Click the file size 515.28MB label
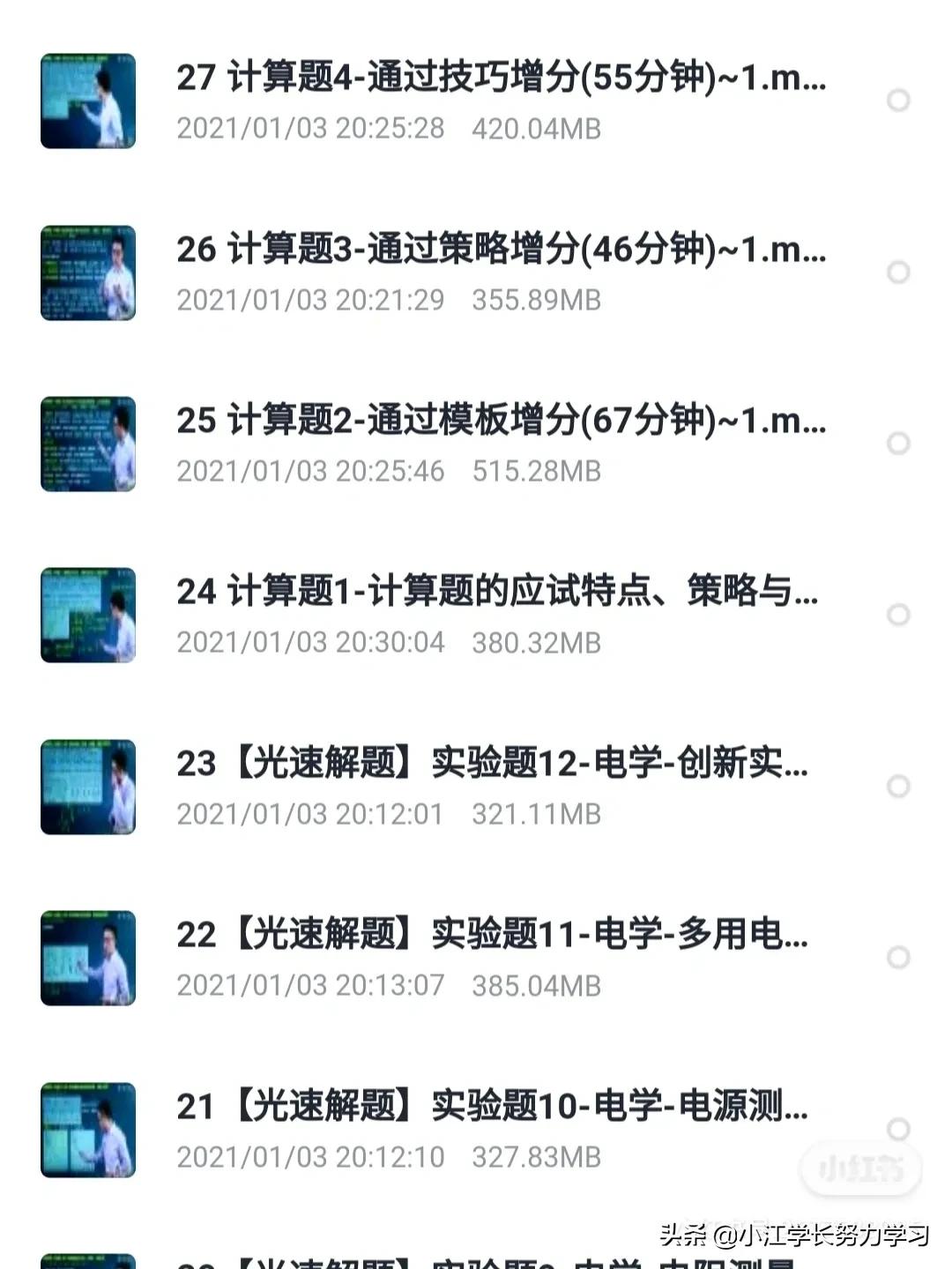The image size is (952, 1269). (539, 470)
